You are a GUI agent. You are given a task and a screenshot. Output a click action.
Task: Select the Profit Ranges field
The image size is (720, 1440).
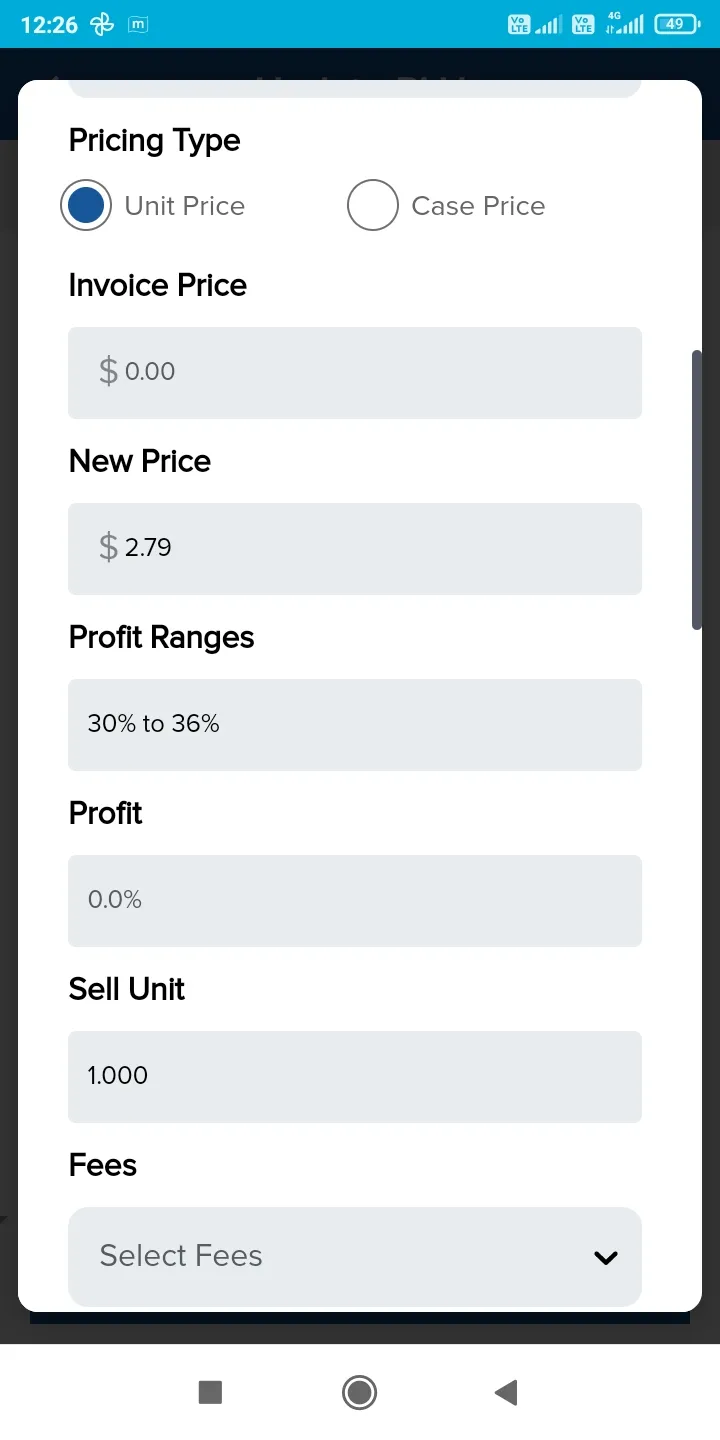(355, 724)
